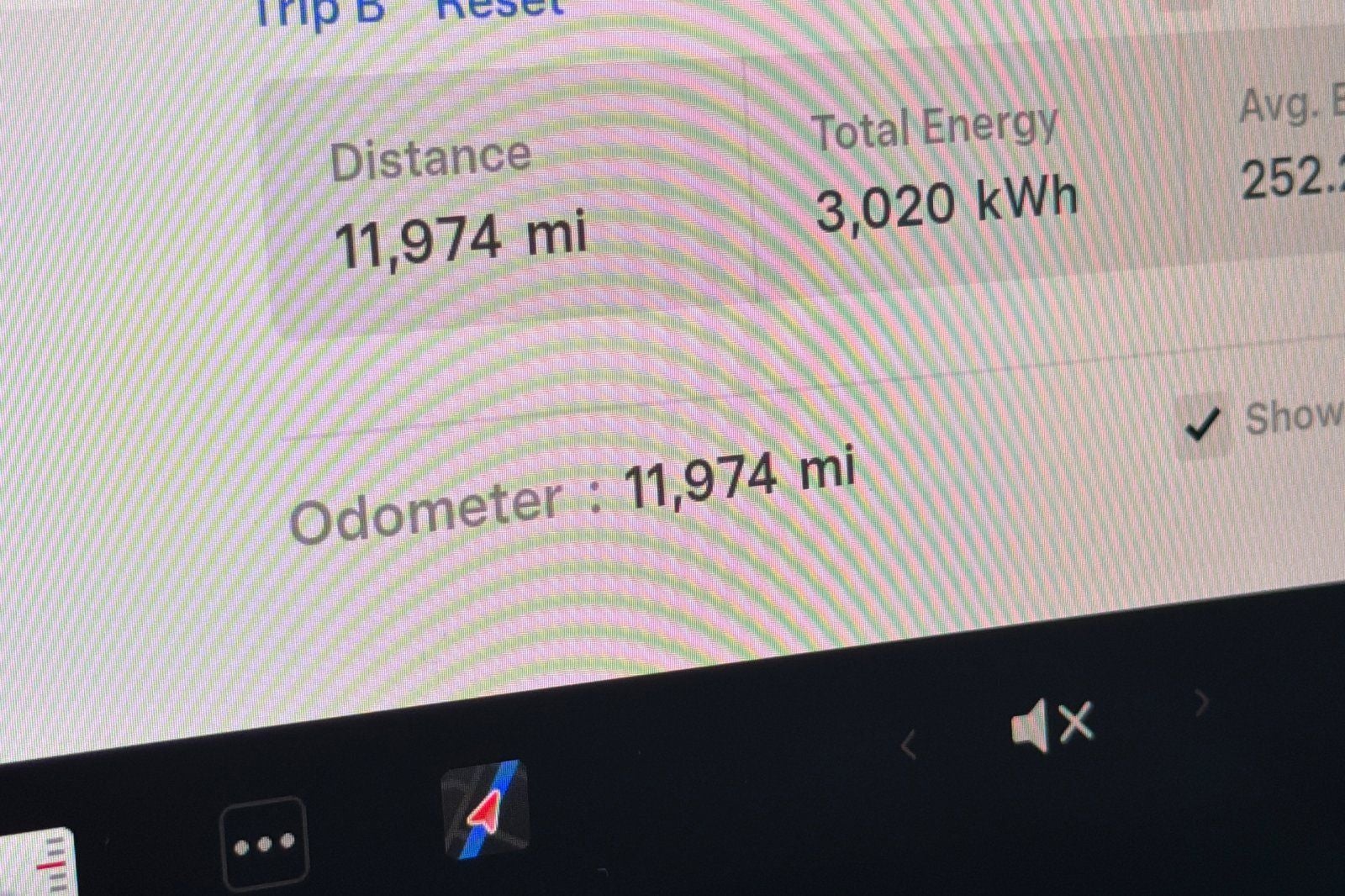
Task: Raise volume with the right chevron
Action: 1202,701
